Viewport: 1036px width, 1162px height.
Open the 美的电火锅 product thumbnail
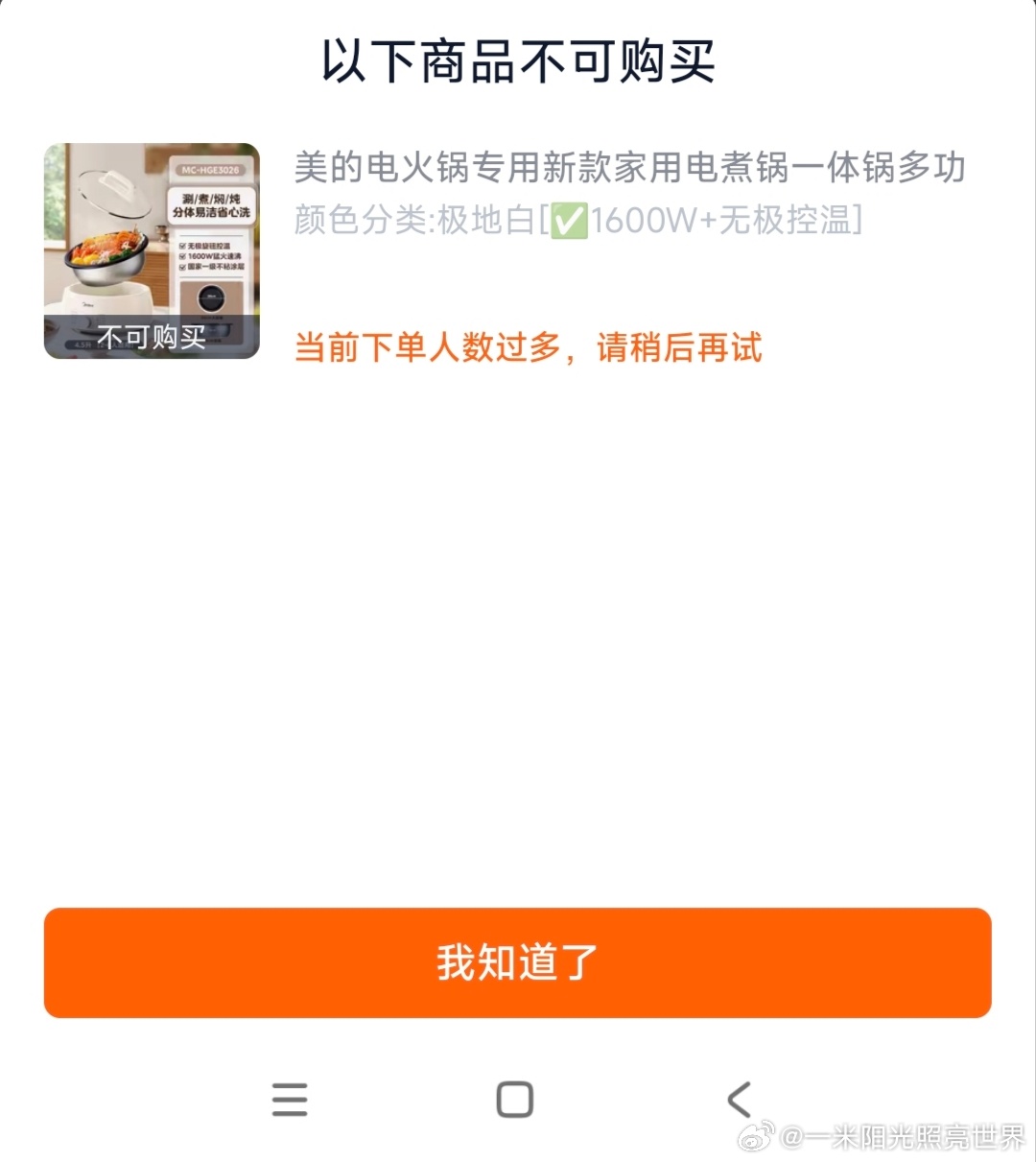point(152,251)
